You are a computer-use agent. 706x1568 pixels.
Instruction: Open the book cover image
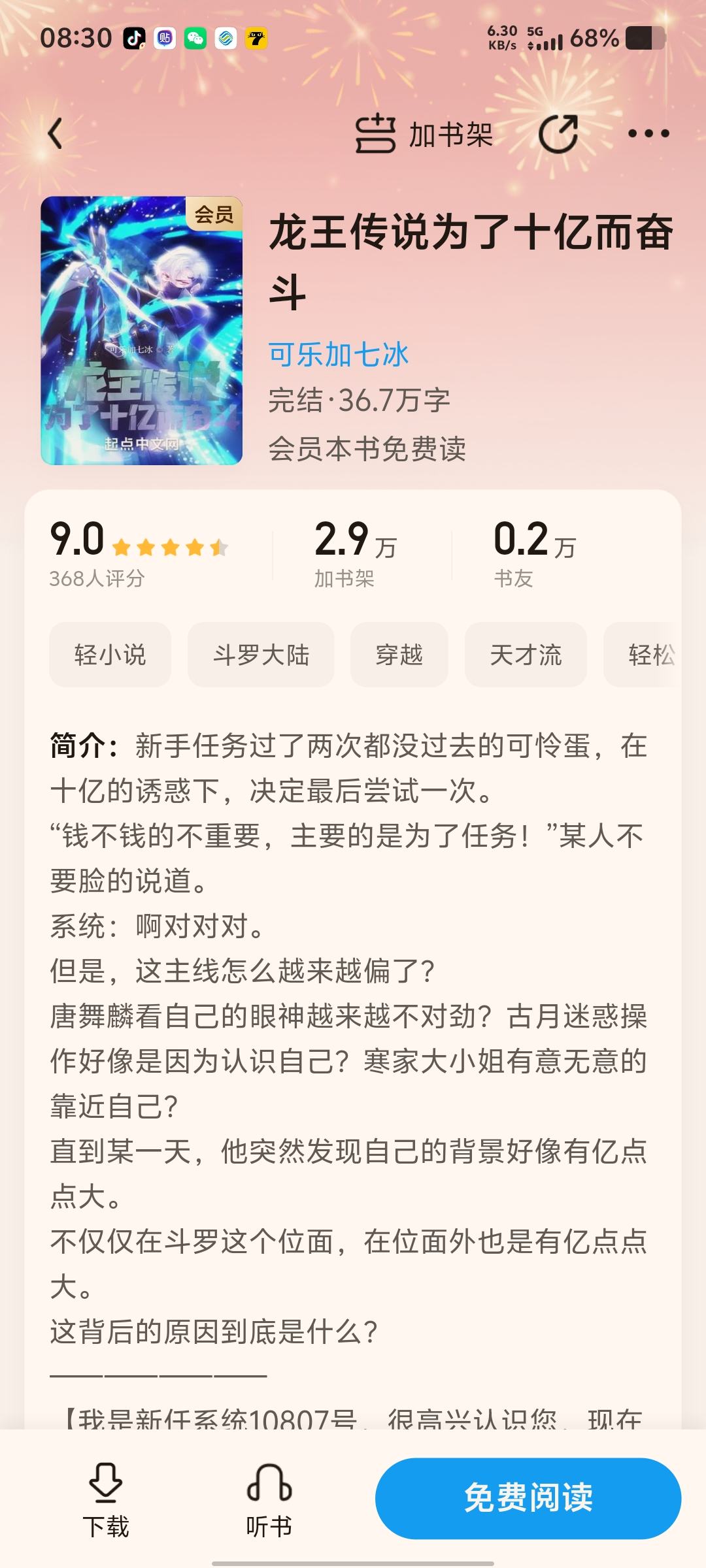[x=141, y=331]
